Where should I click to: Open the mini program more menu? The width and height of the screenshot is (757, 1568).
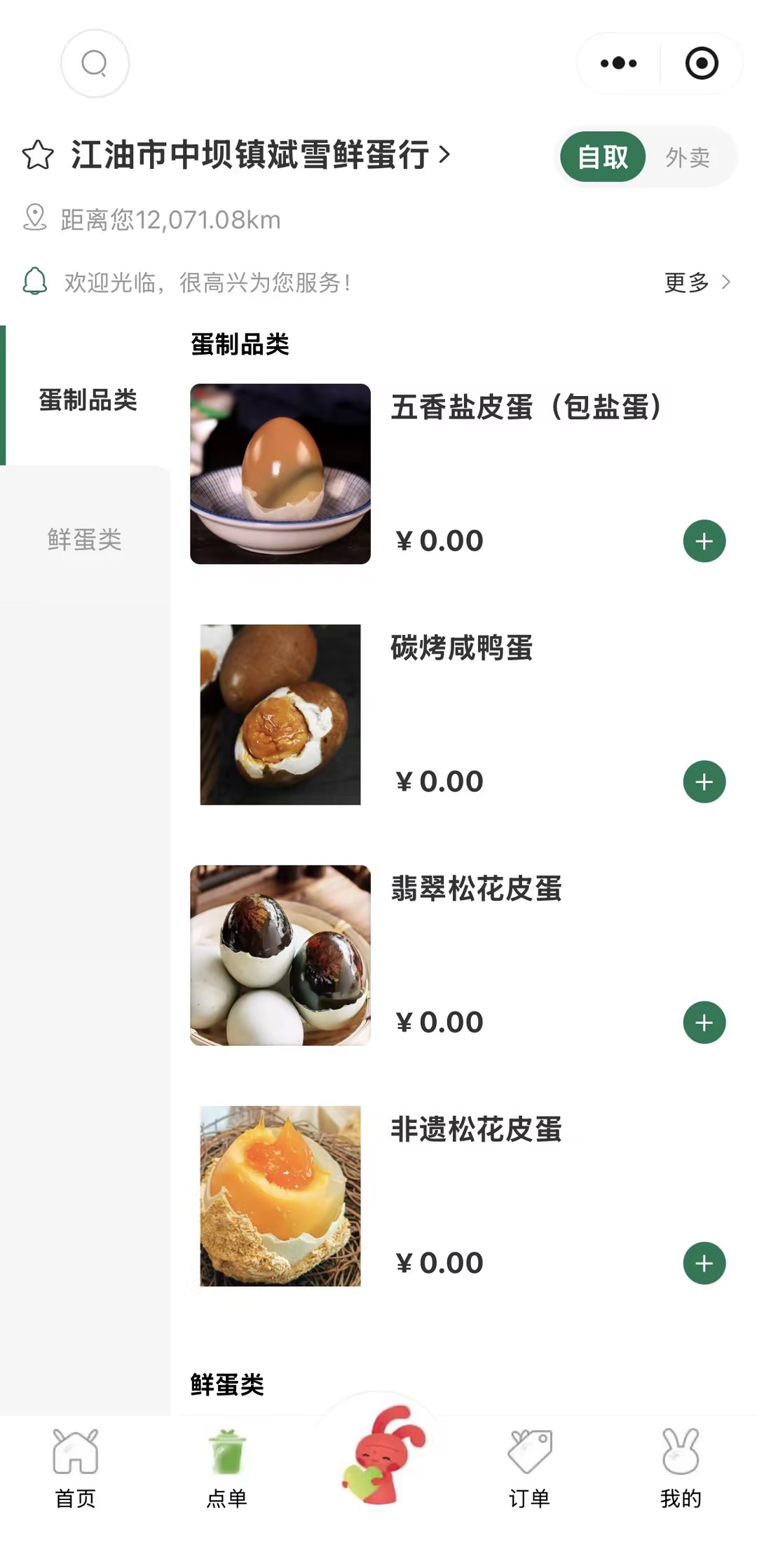619,64
